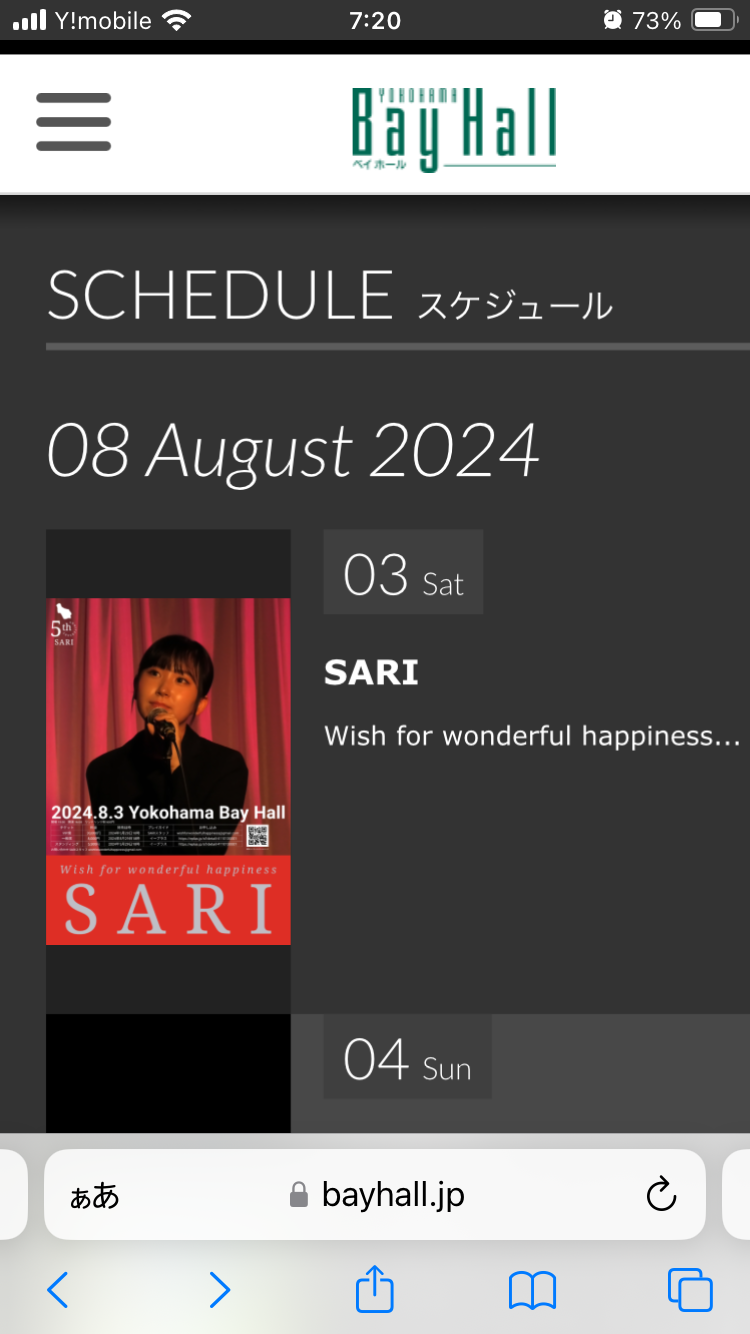Screen dimensions: 750x1334
Task: Open the ぁあ page settings menu
Action: coord(94,1195)
